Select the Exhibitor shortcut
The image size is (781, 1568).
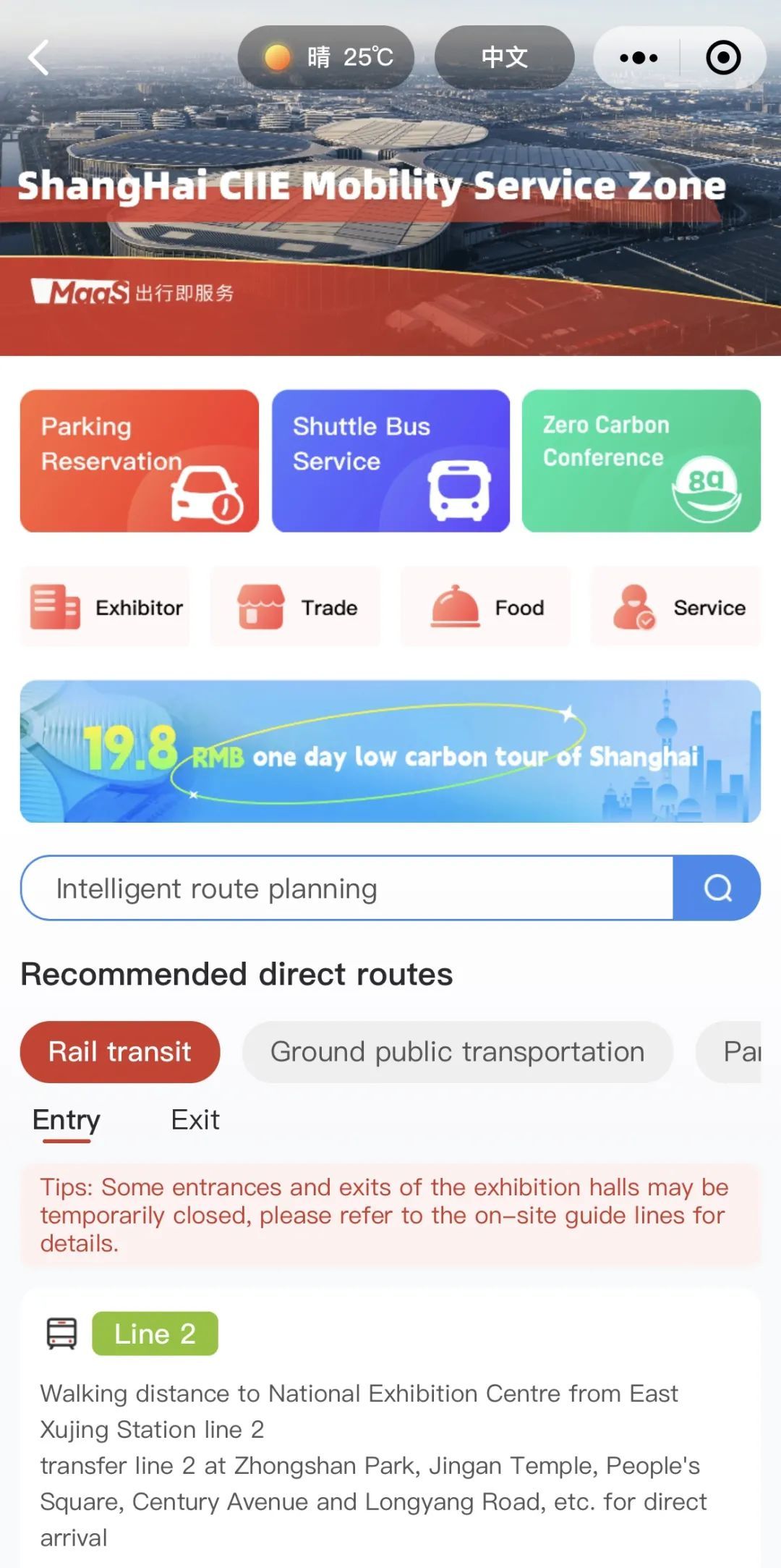pos(106,607)
